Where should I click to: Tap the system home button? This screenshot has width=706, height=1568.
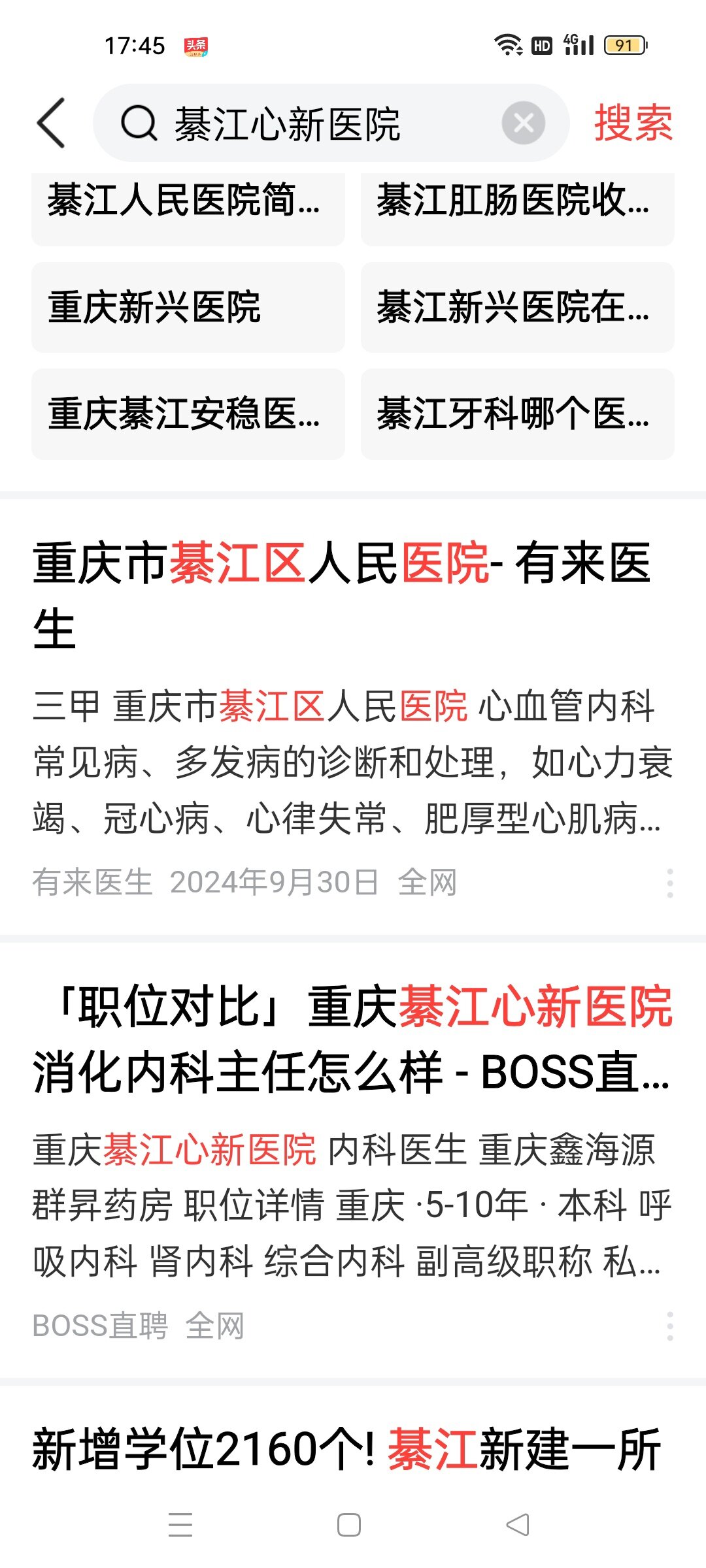[349, 1525]
